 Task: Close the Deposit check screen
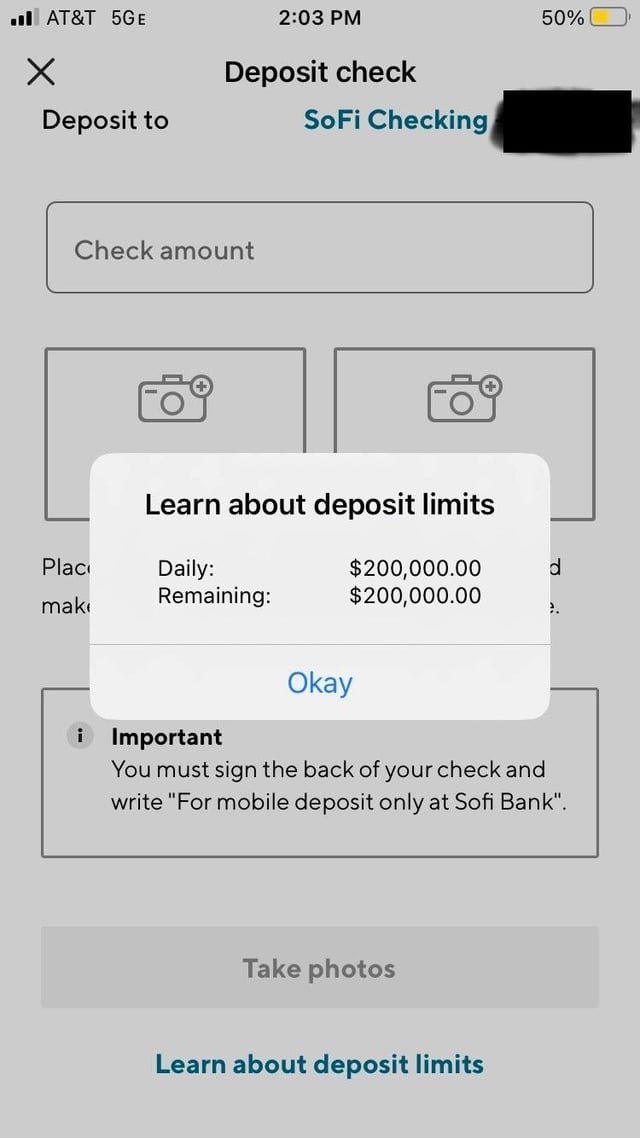click(x=41, y=72)
